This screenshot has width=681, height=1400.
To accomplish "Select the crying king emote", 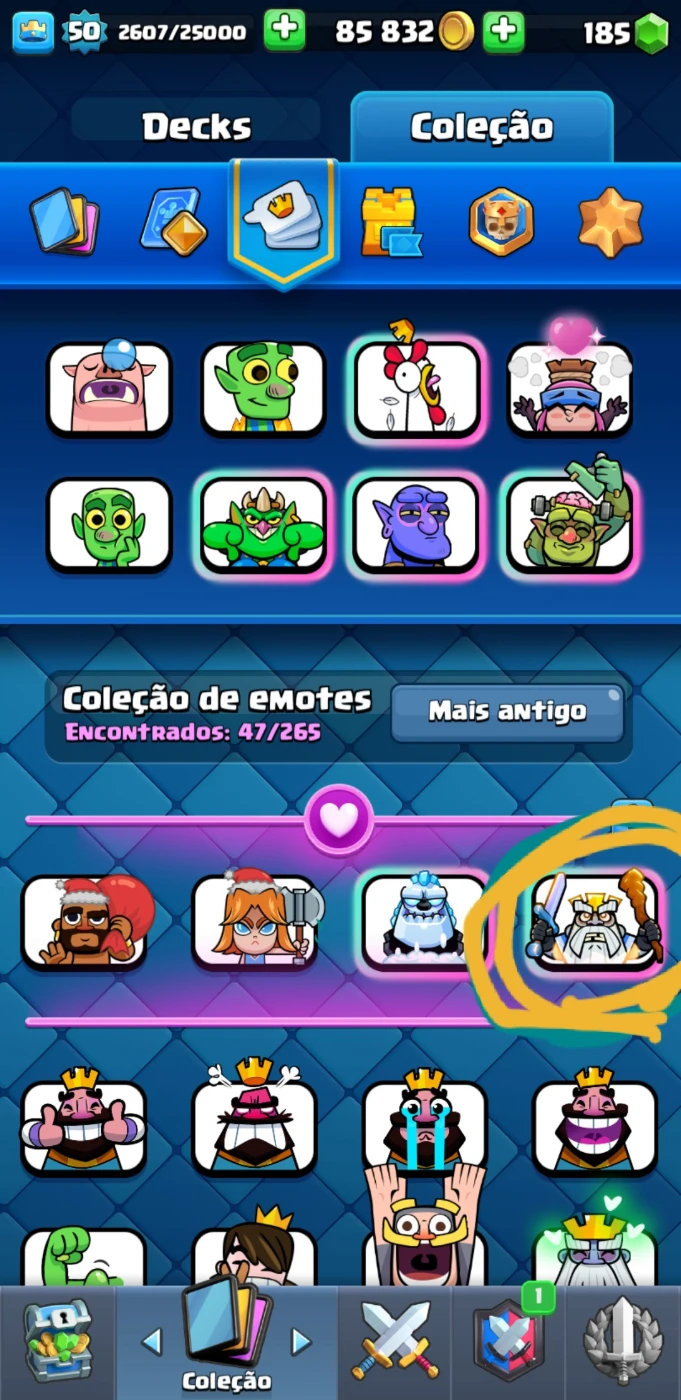I will (424, 1127).
